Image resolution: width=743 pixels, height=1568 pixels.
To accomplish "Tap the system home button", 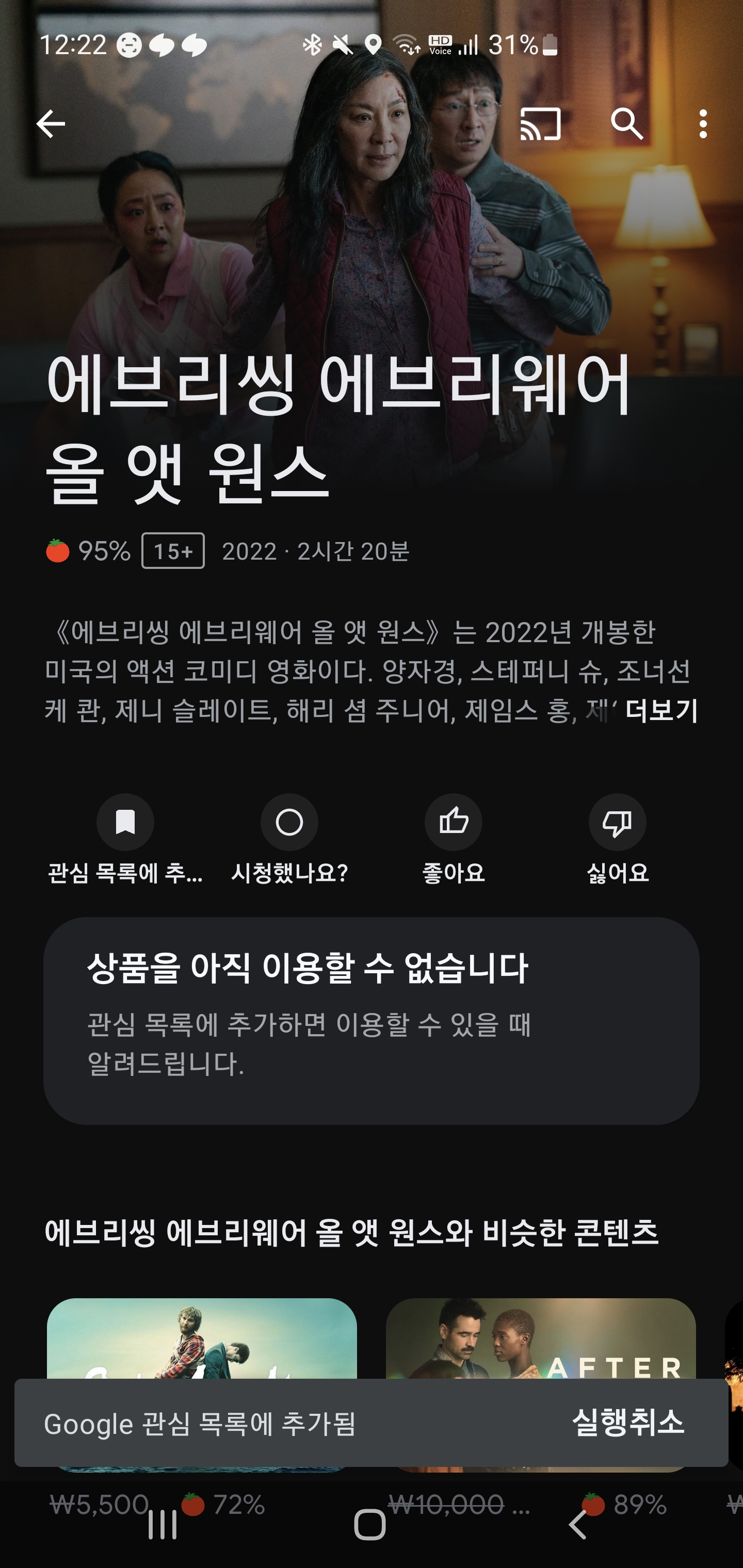I will [x=369, y=1525].
